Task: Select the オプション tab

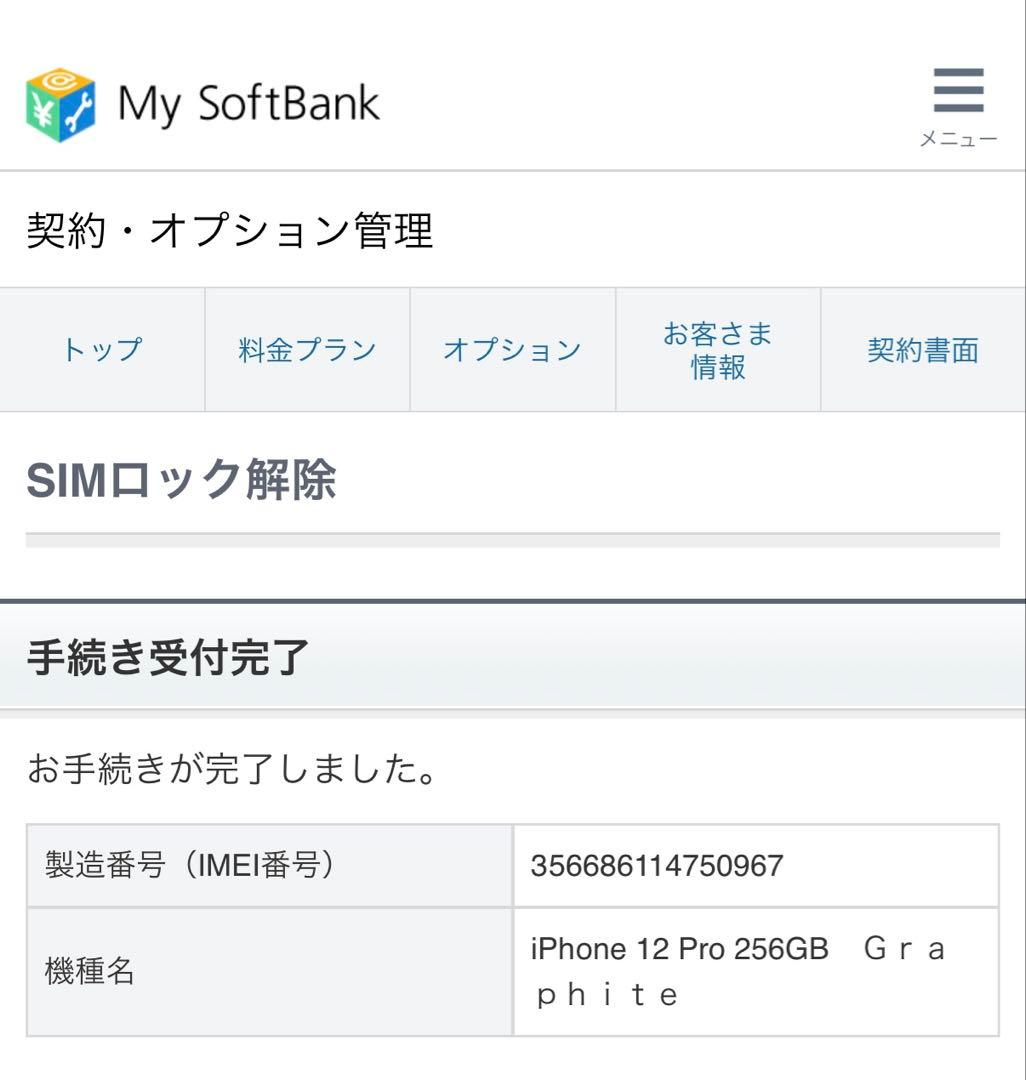Action: tap(511, 350)
